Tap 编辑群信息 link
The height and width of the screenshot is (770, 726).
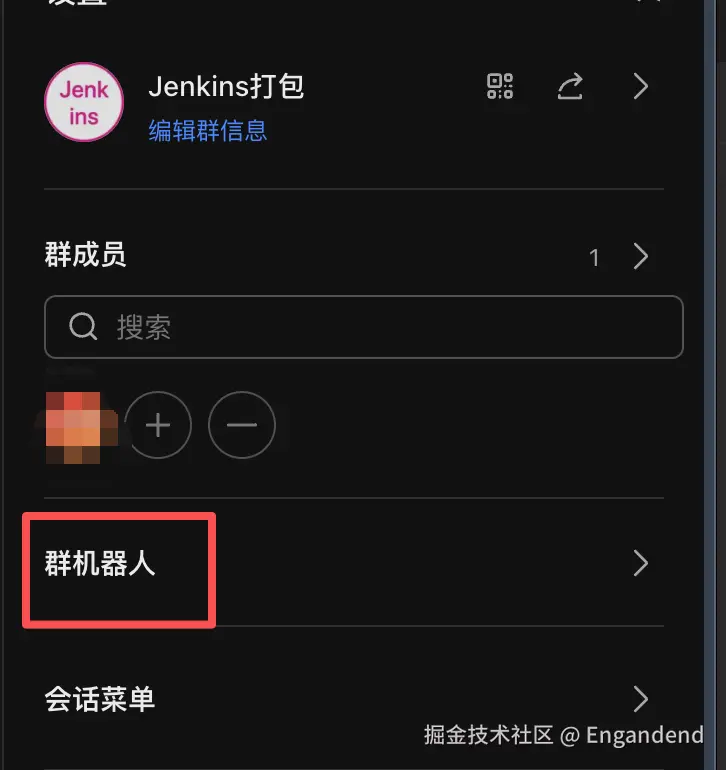[x=208, y=131]
